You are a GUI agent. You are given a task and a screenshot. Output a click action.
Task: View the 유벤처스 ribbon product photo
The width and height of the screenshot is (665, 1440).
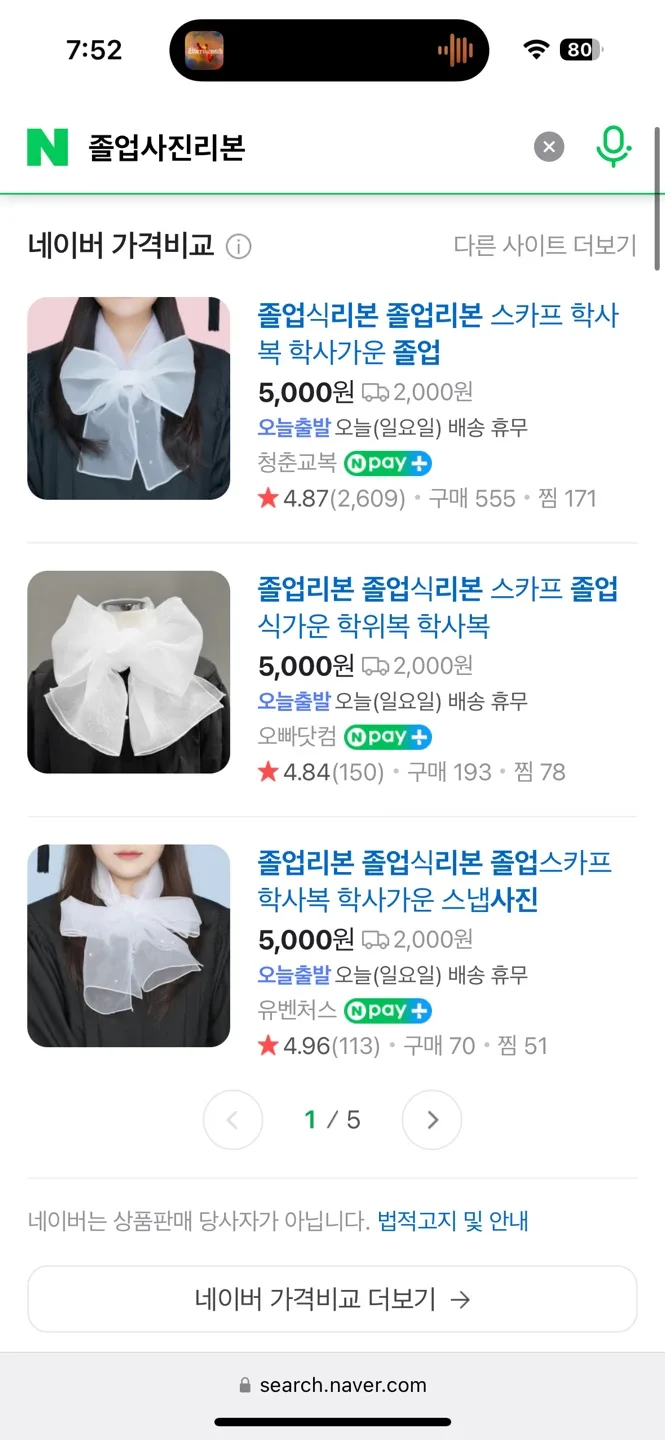coord(128,946)
